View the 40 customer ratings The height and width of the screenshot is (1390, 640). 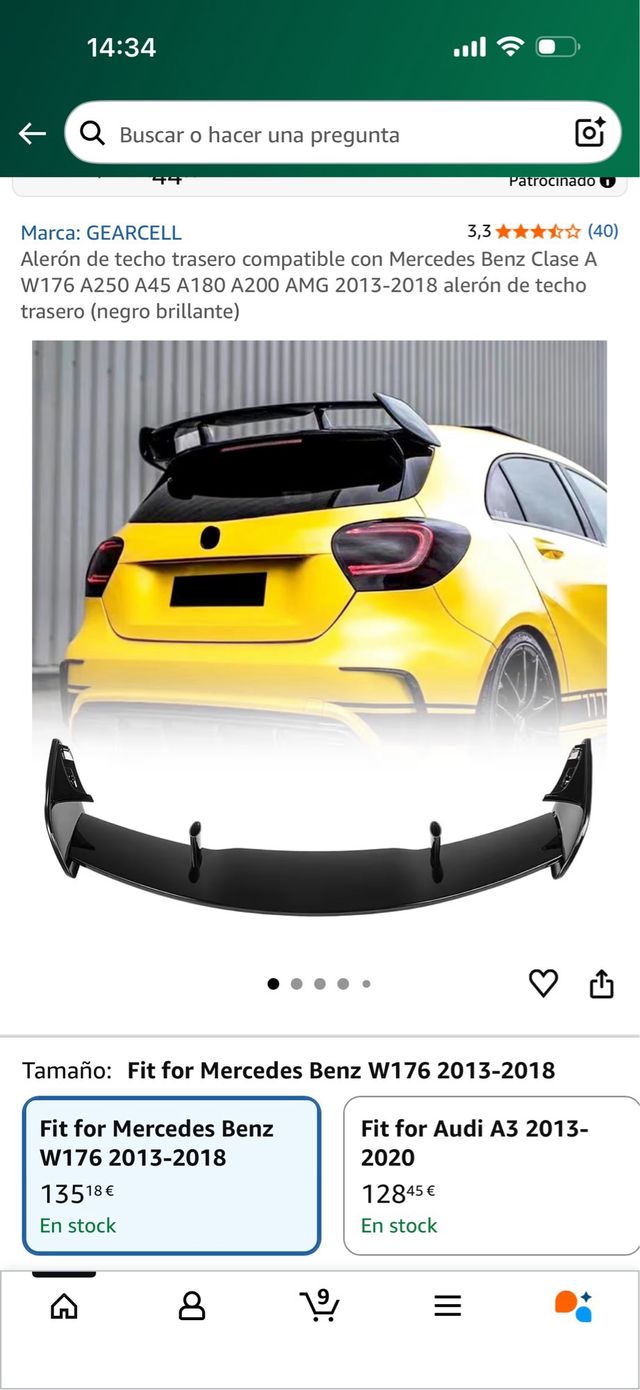[x=602, y=231]
